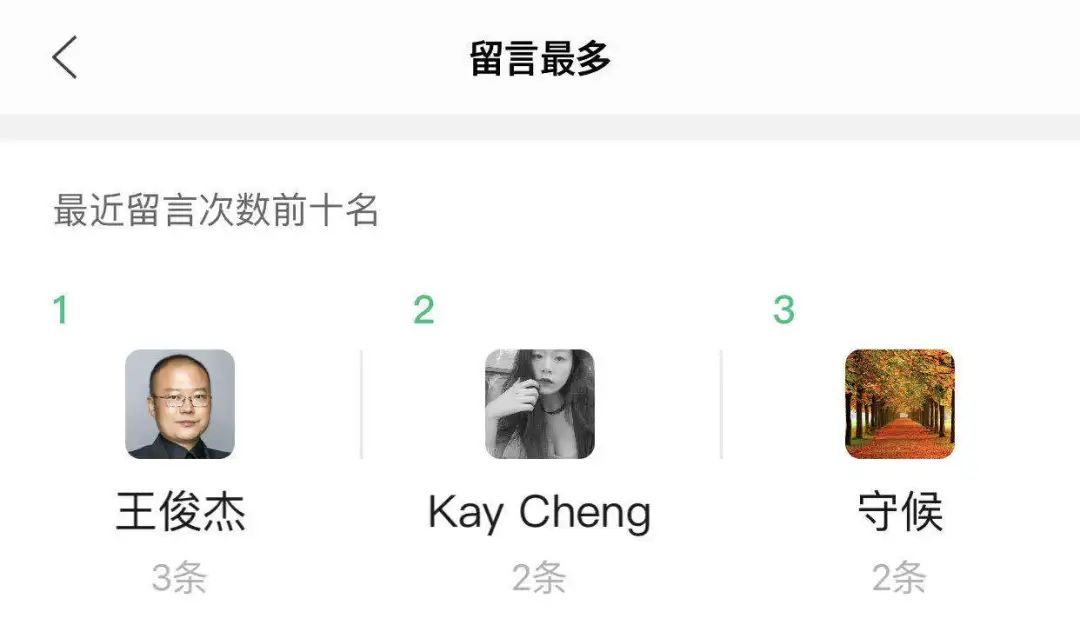Open 王俊杰's profile avatar
This screenshot has height=625, width=1080.
click(180, 404)
